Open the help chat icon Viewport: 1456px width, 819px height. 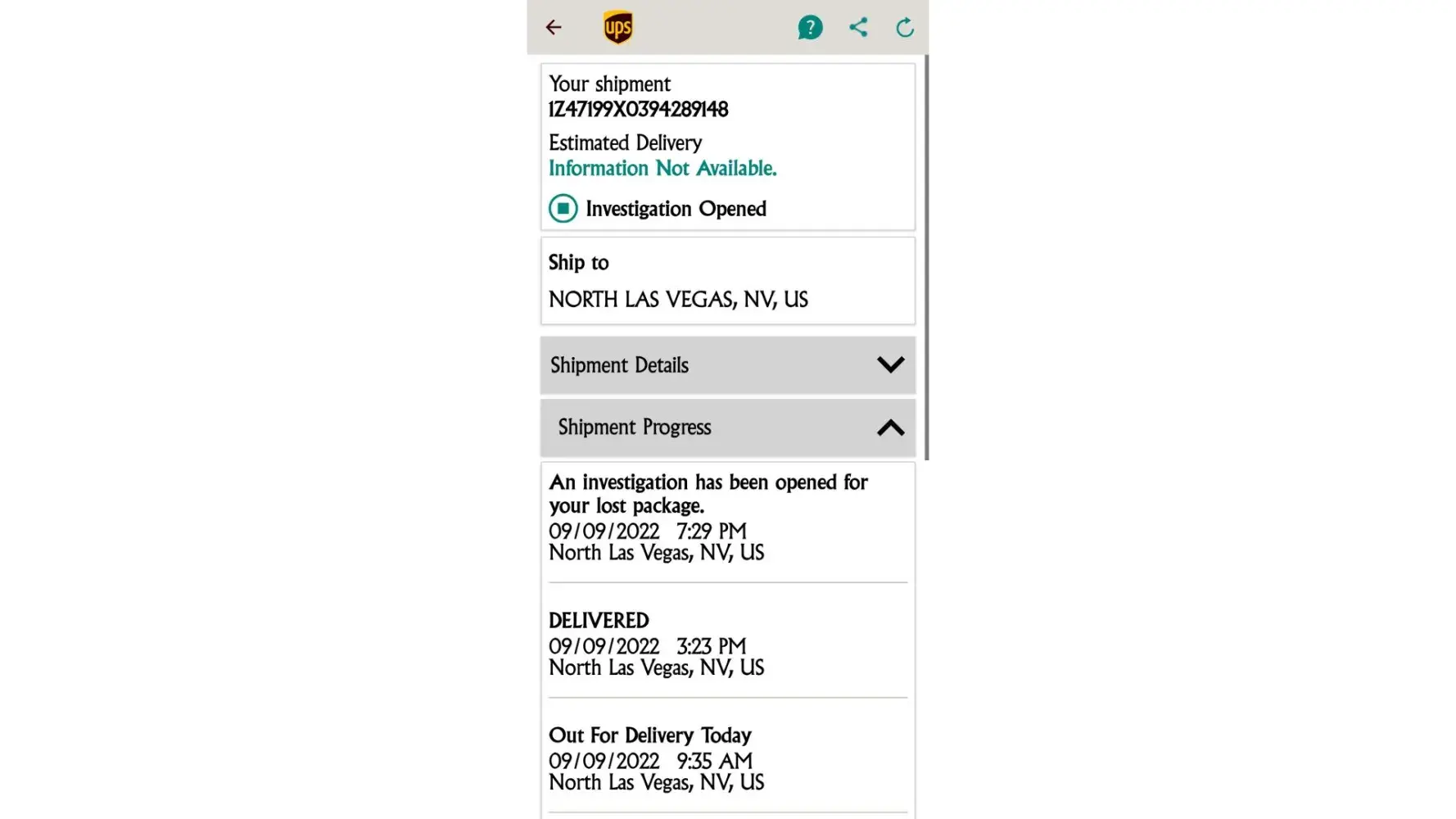(x=809, y=28)
